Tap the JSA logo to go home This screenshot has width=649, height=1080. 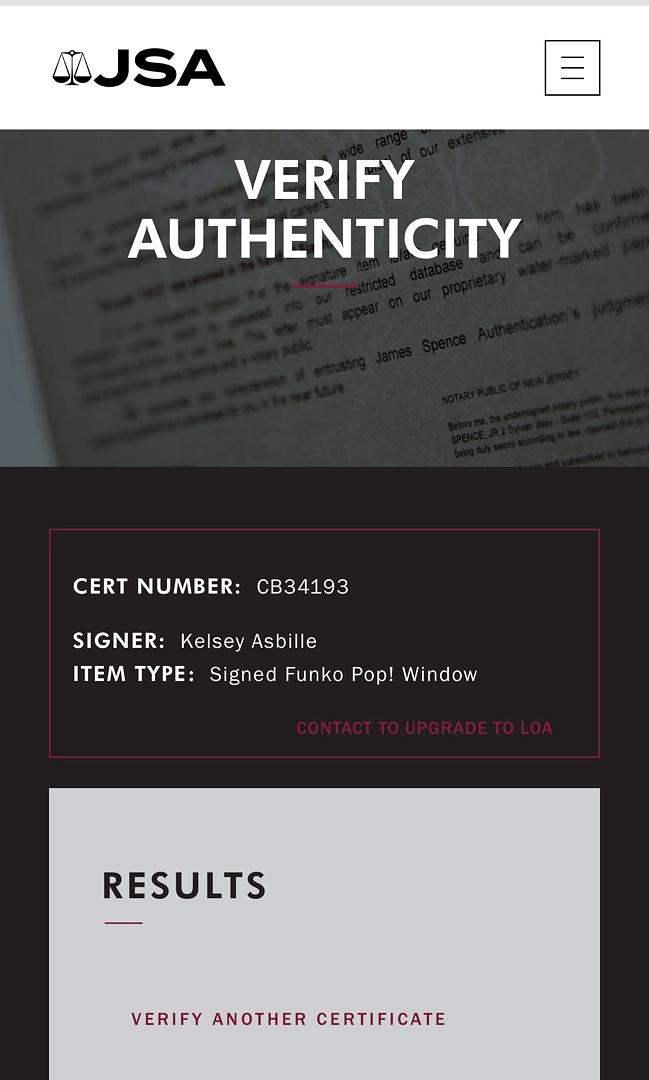pos(139,68)
